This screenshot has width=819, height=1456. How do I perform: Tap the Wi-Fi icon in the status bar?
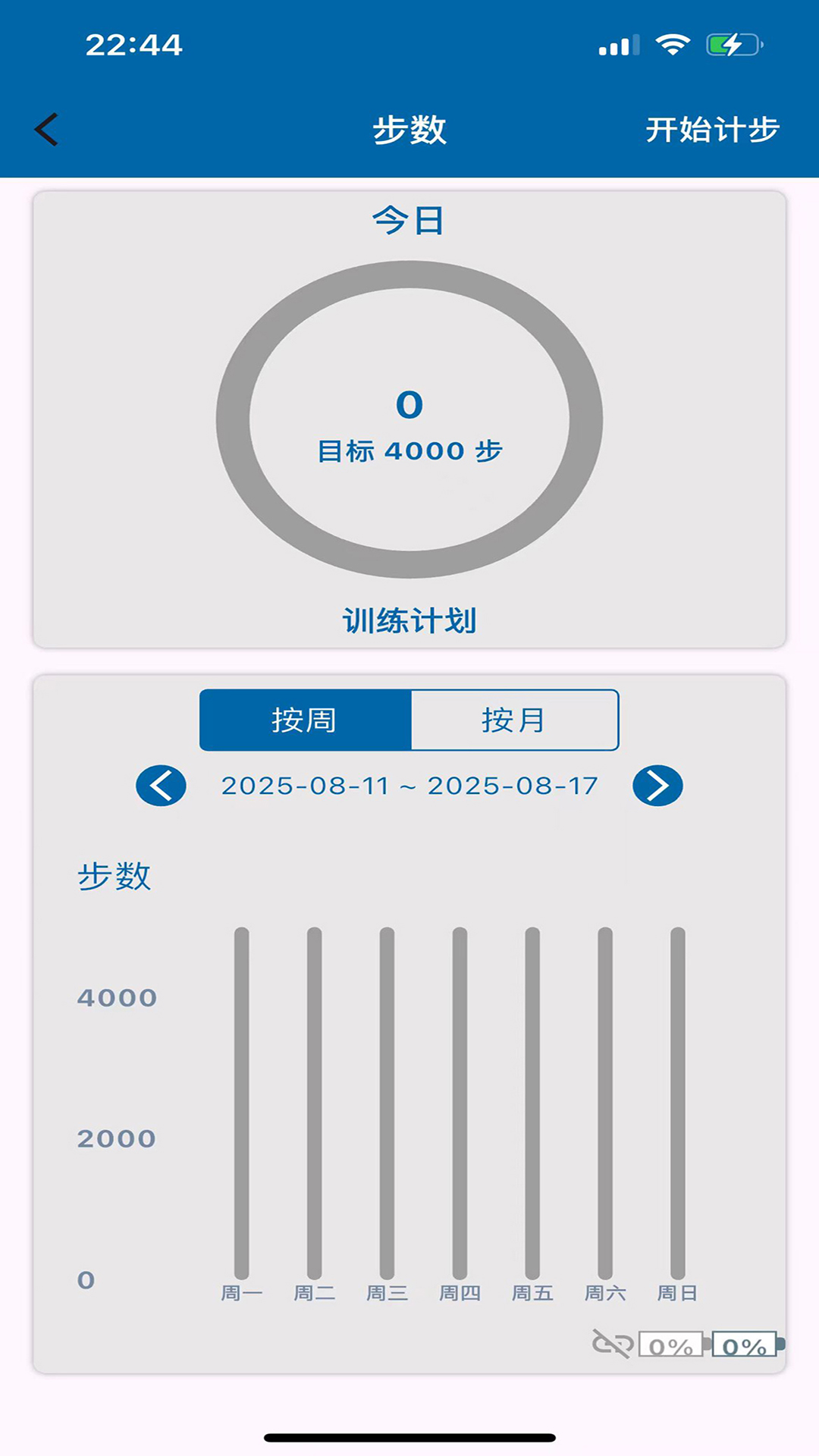[x=670, y=45]
